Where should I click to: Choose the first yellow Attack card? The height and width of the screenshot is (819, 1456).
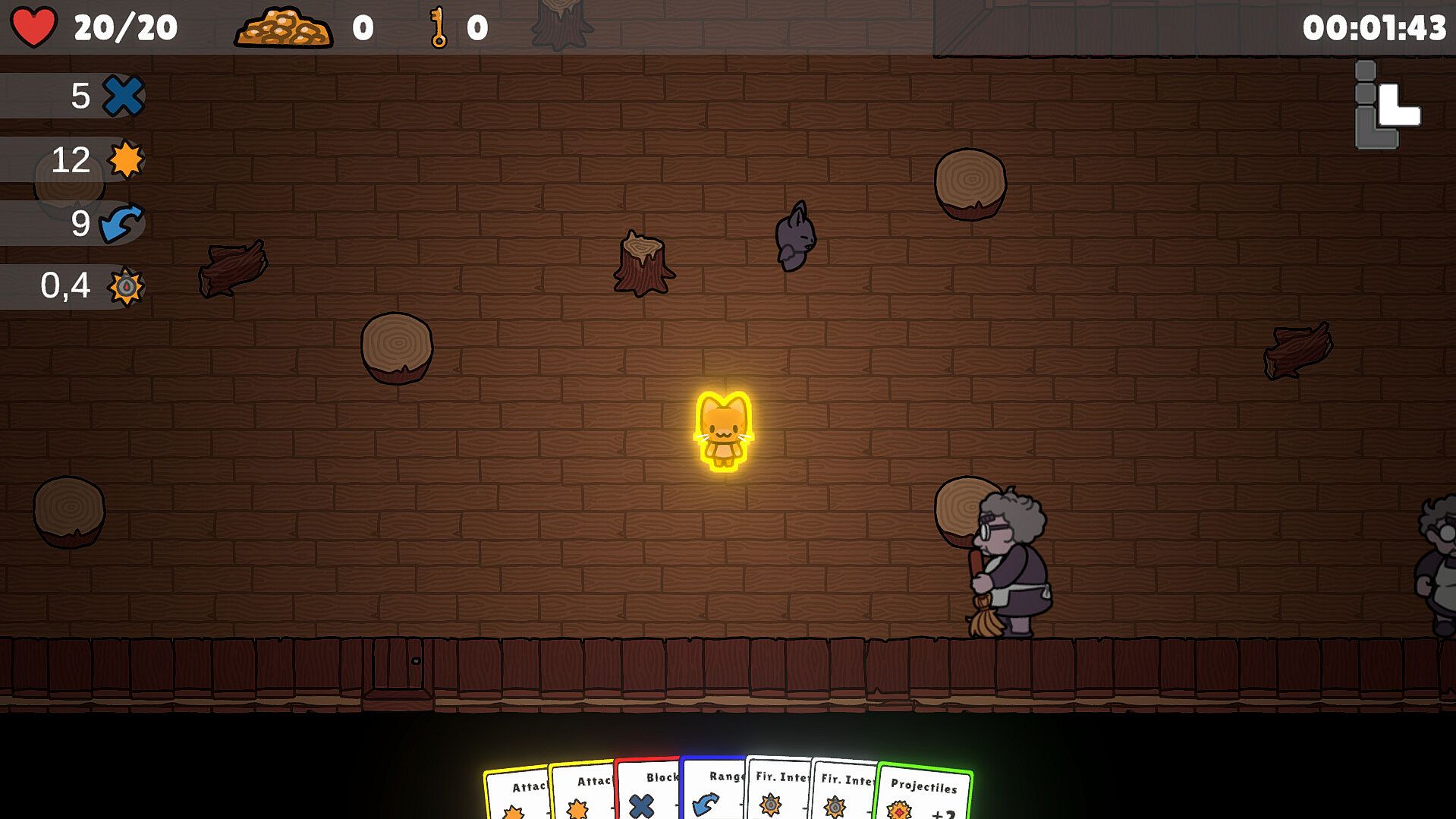[519, 797]
